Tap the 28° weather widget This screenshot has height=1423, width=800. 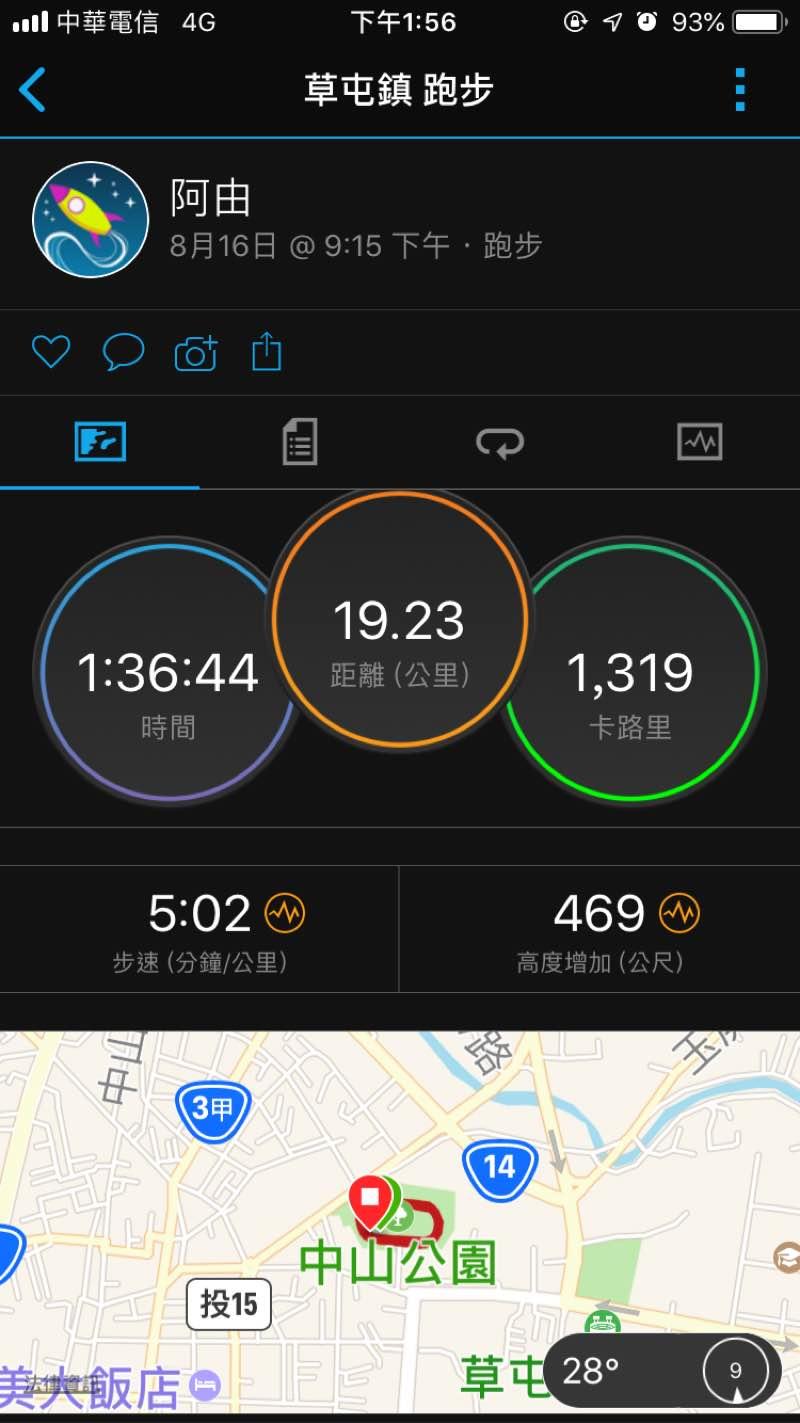click(x=662, y=1369)
